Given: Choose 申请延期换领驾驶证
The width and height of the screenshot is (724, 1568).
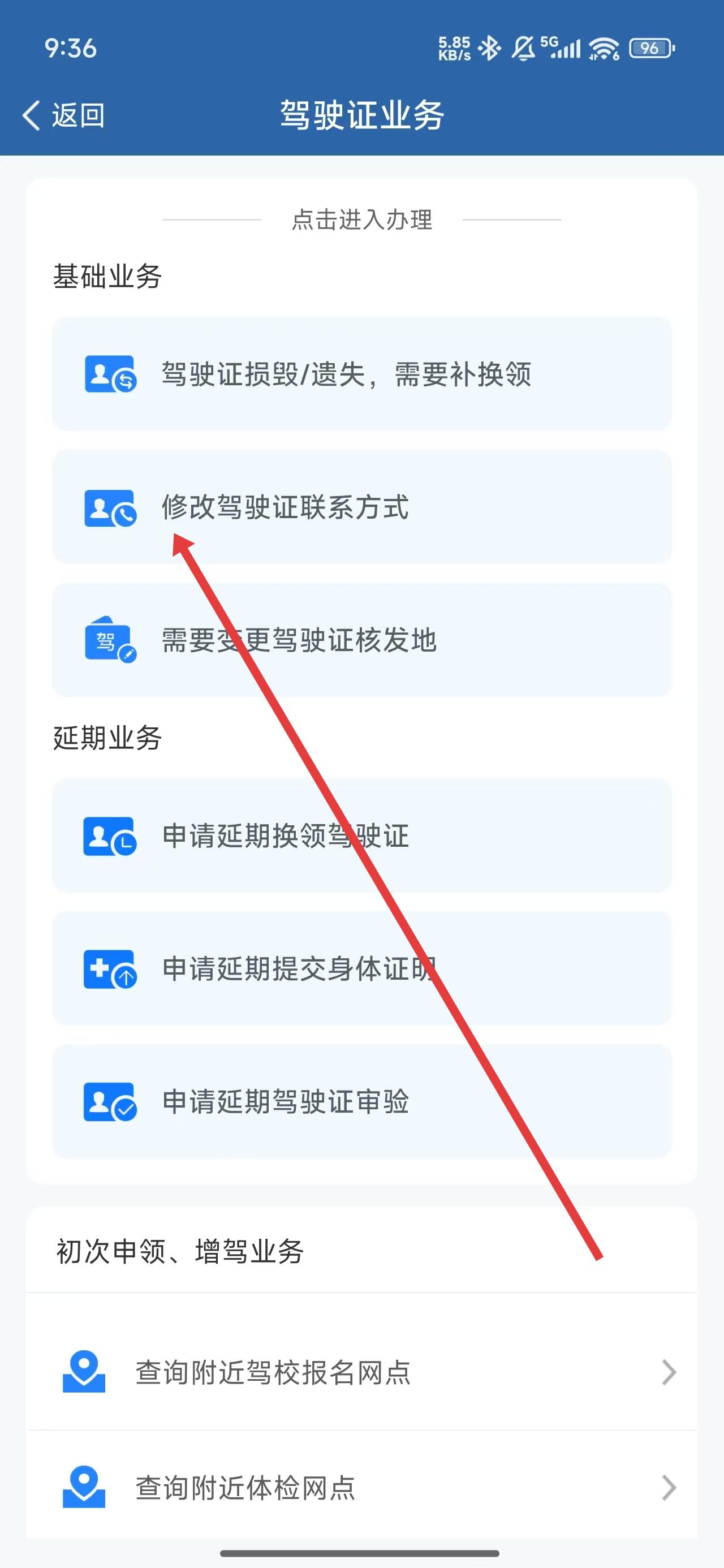Looking at the screenshot, I should coord(361,835).
